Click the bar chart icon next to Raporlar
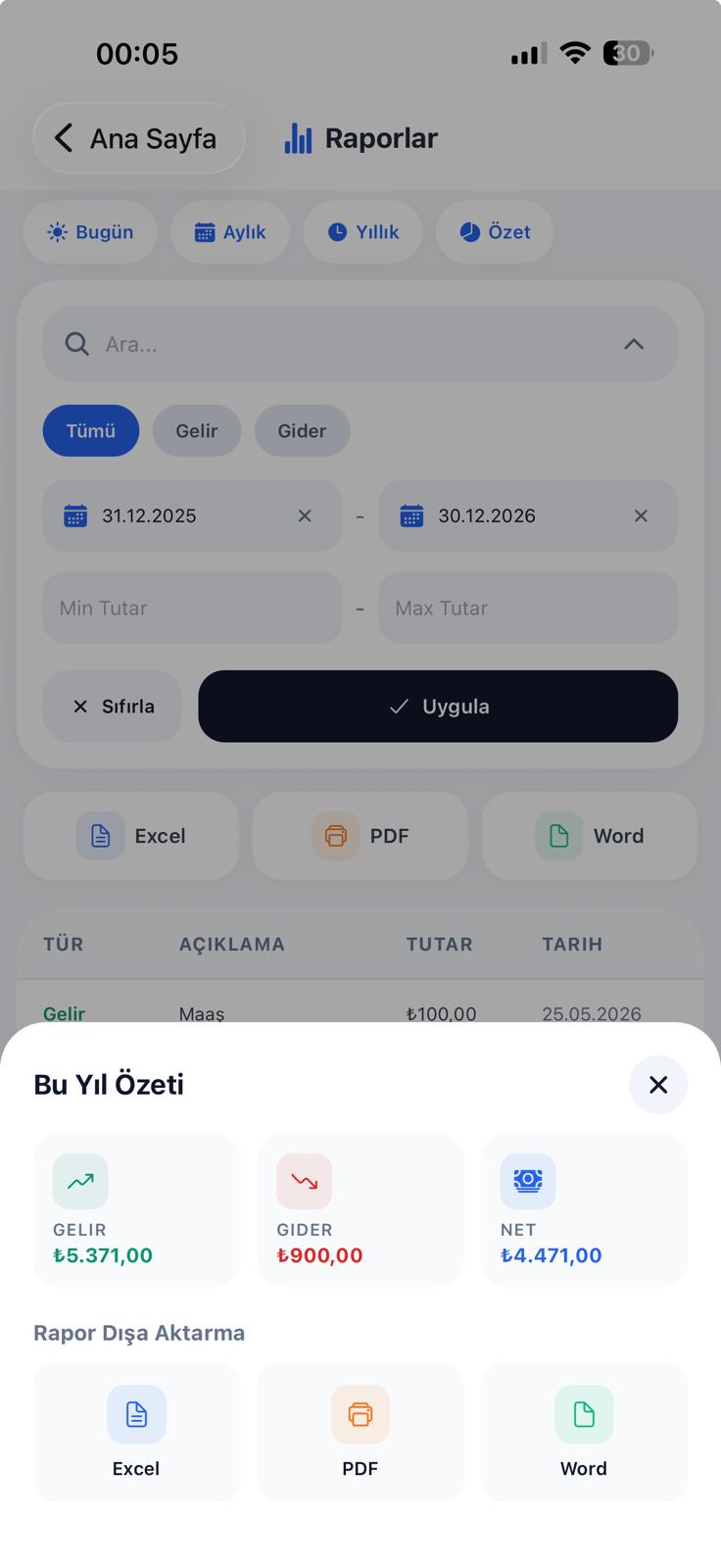 click(297, 138)
